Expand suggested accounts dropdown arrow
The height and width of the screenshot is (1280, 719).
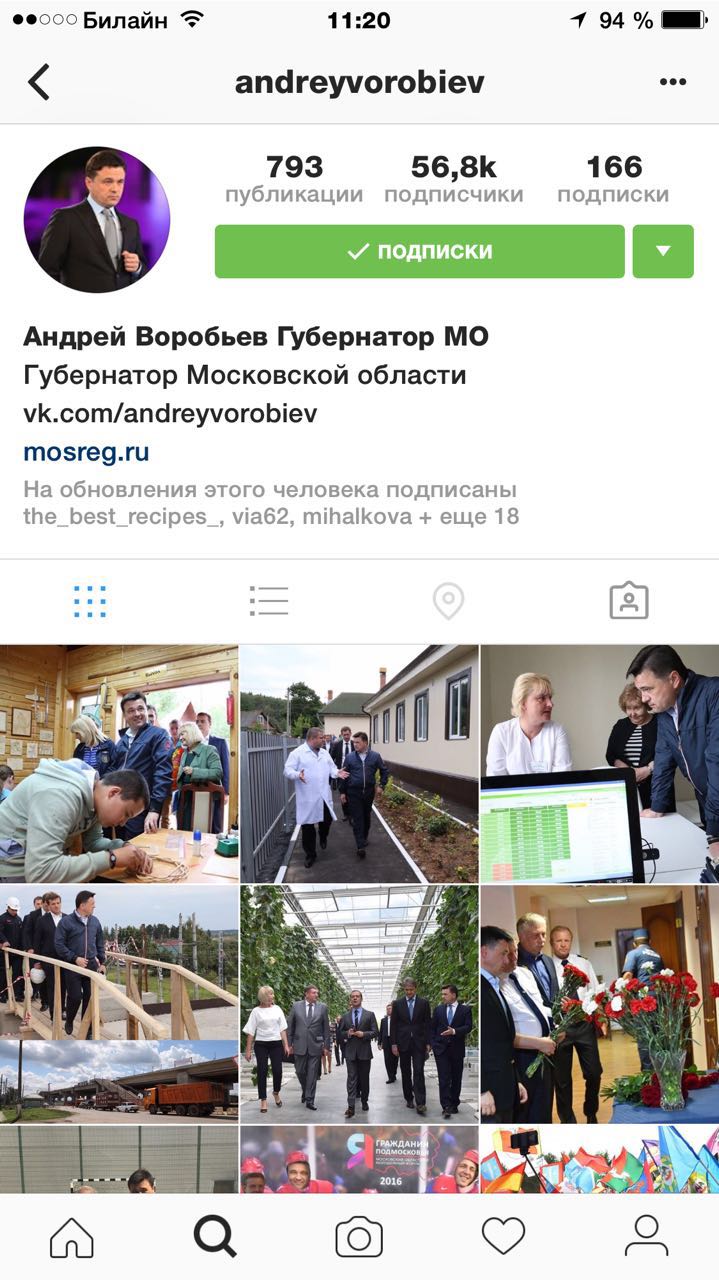(662, 251)
